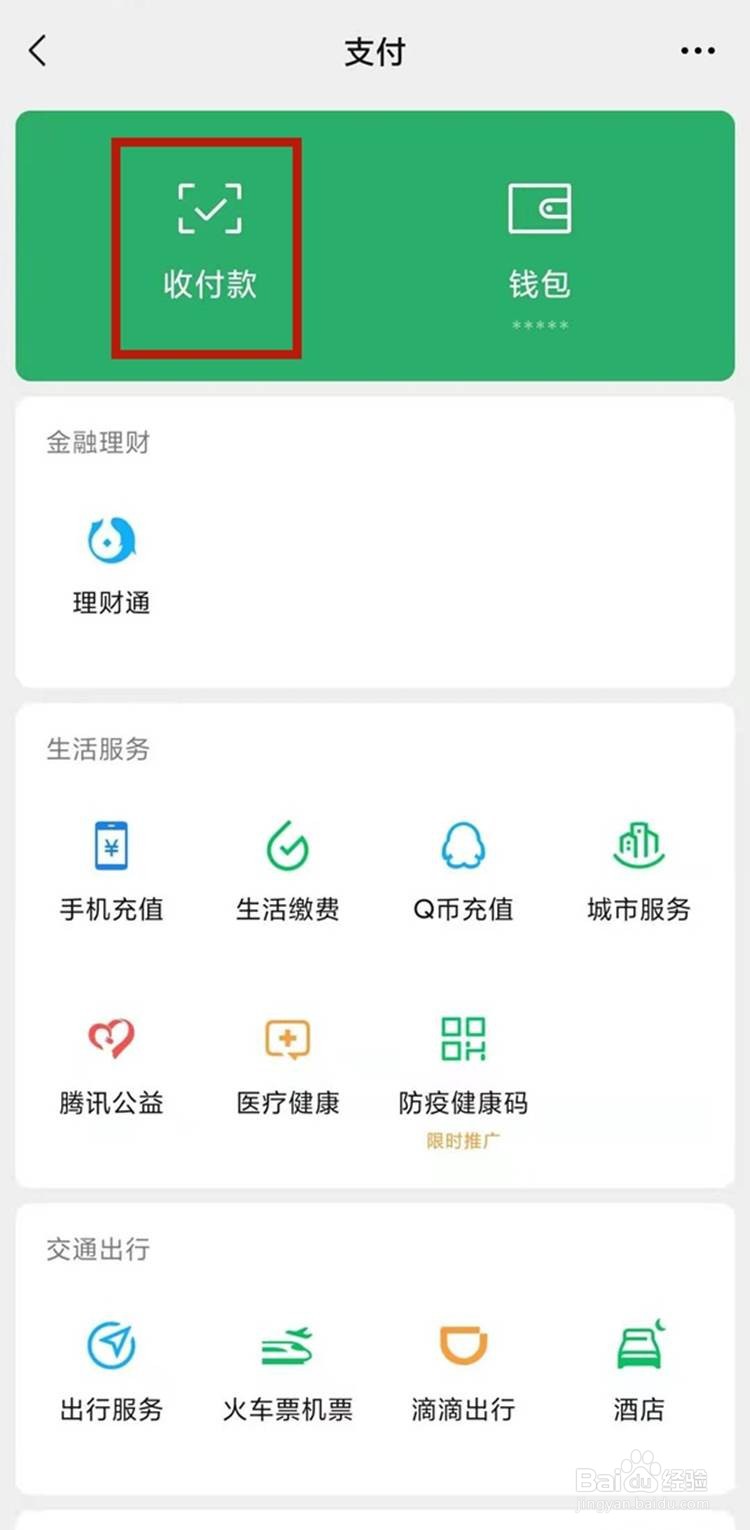Screen dimensions: 750x1530
Task: Open the 钱包 wallet icon
Action: (x=540, y=240)
